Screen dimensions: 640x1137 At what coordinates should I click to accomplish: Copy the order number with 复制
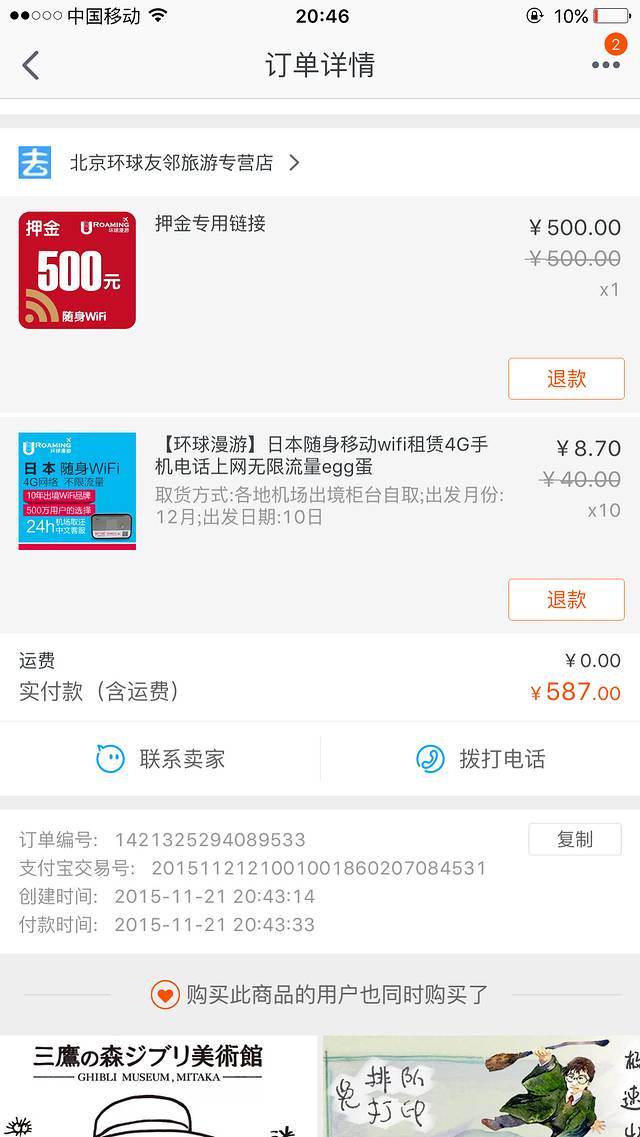click(574, 840)
